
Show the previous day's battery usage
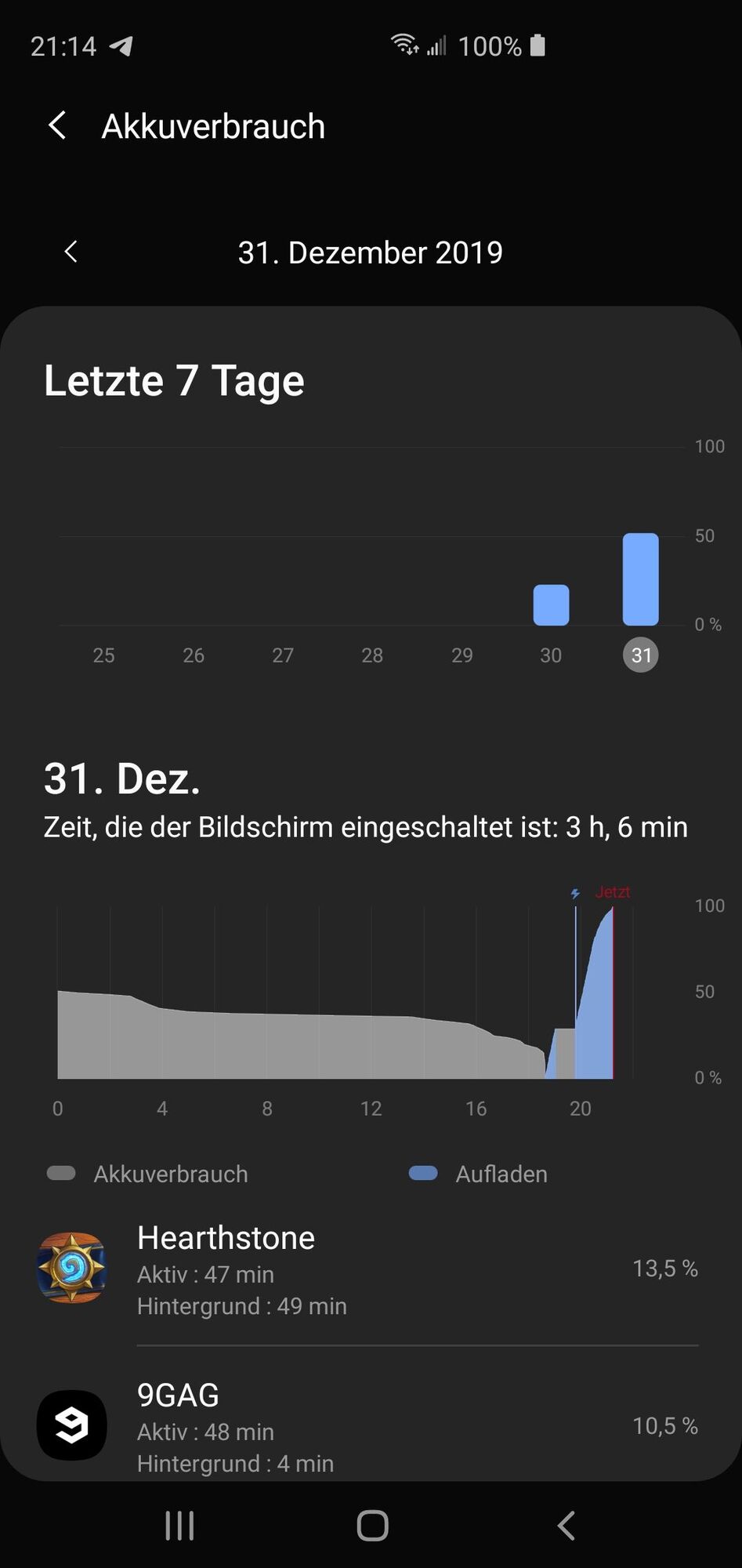coord(71,252)
